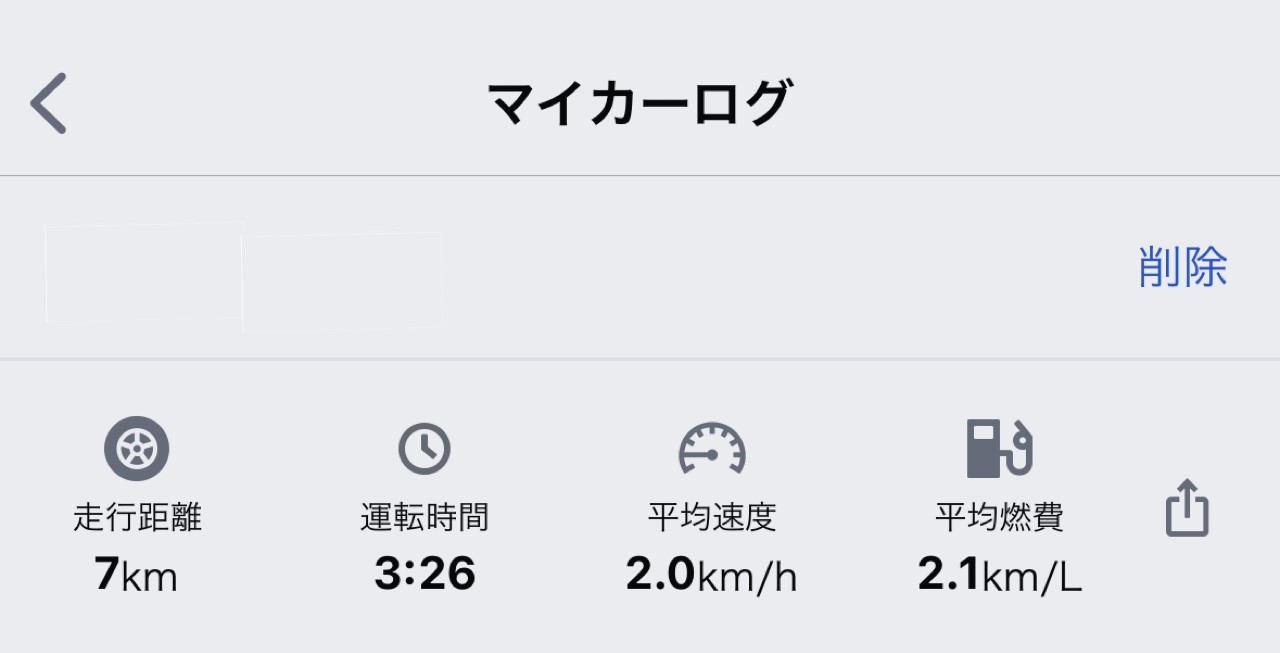
Task: Go back from マイカーログ screen
Action: pos(48,103)
